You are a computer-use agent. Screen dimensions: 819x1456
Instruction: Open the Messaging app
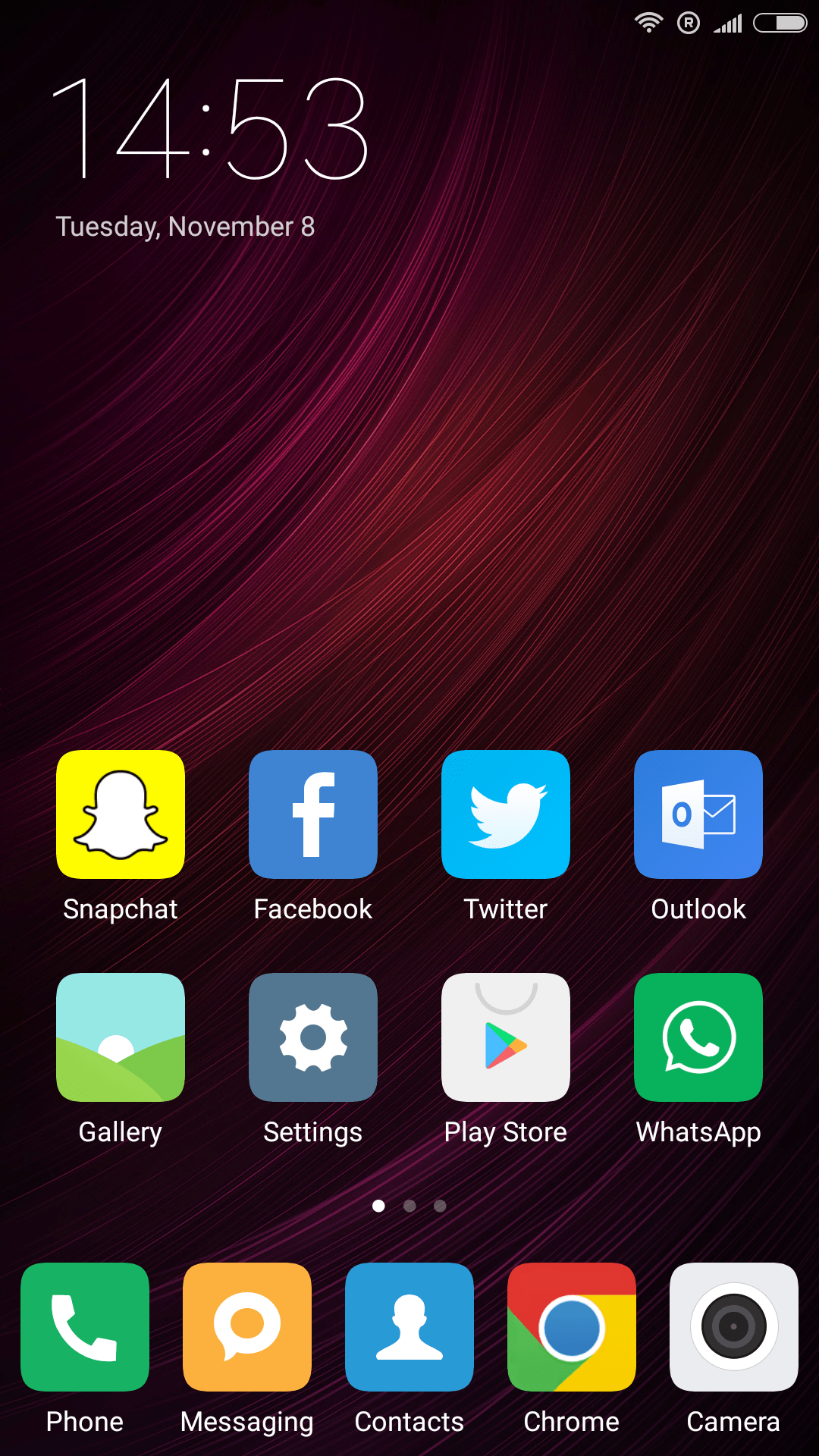[x=247, y=1327]
